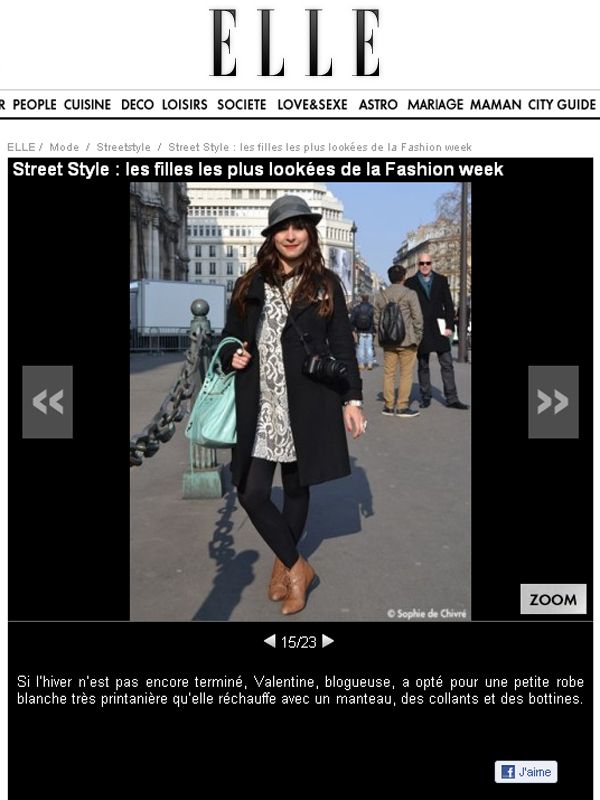Open the PEOPLE section
This screenshot has width=600, height=800.
click(34, 104)
